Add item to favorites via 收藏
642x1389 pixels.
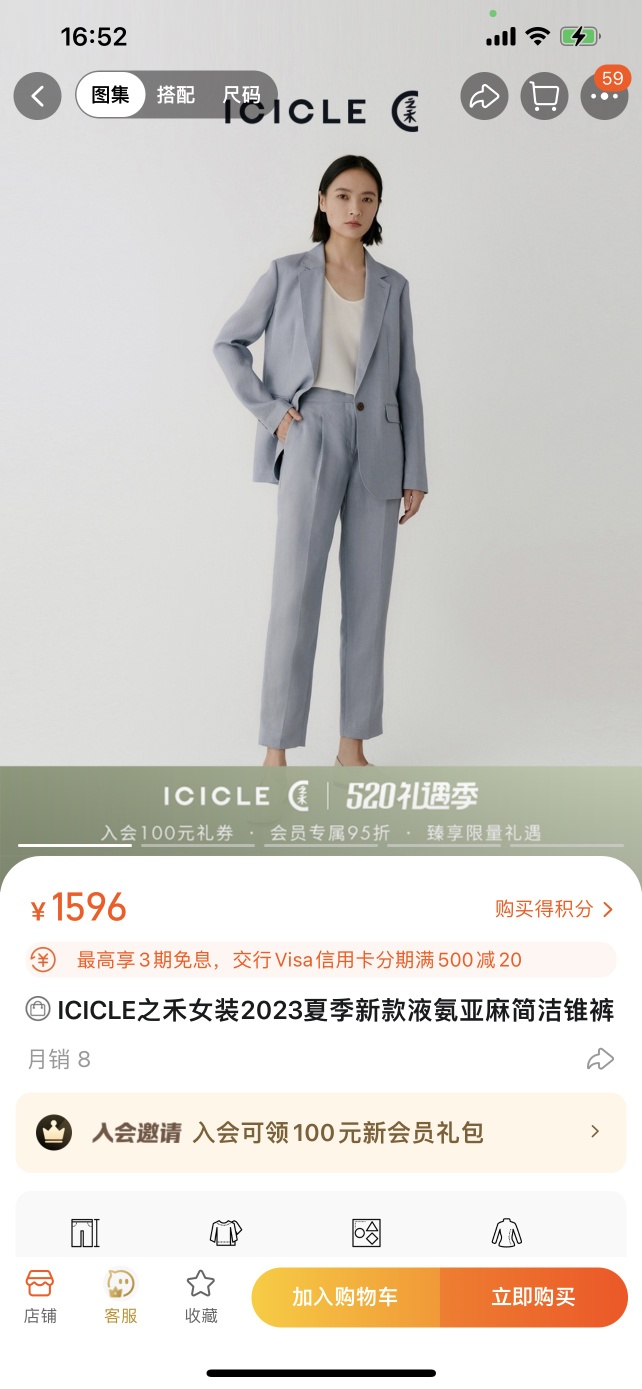[x=201, y=1297]
